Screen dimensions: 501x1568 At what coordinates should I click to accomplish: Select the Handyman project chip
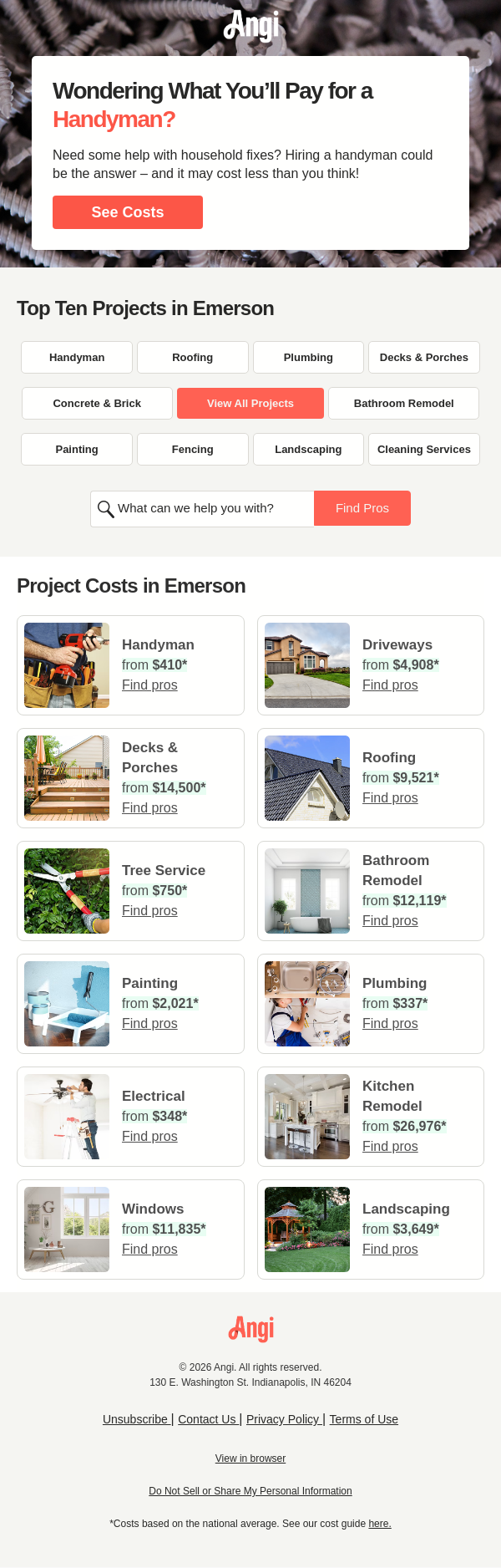click(77, 357)
